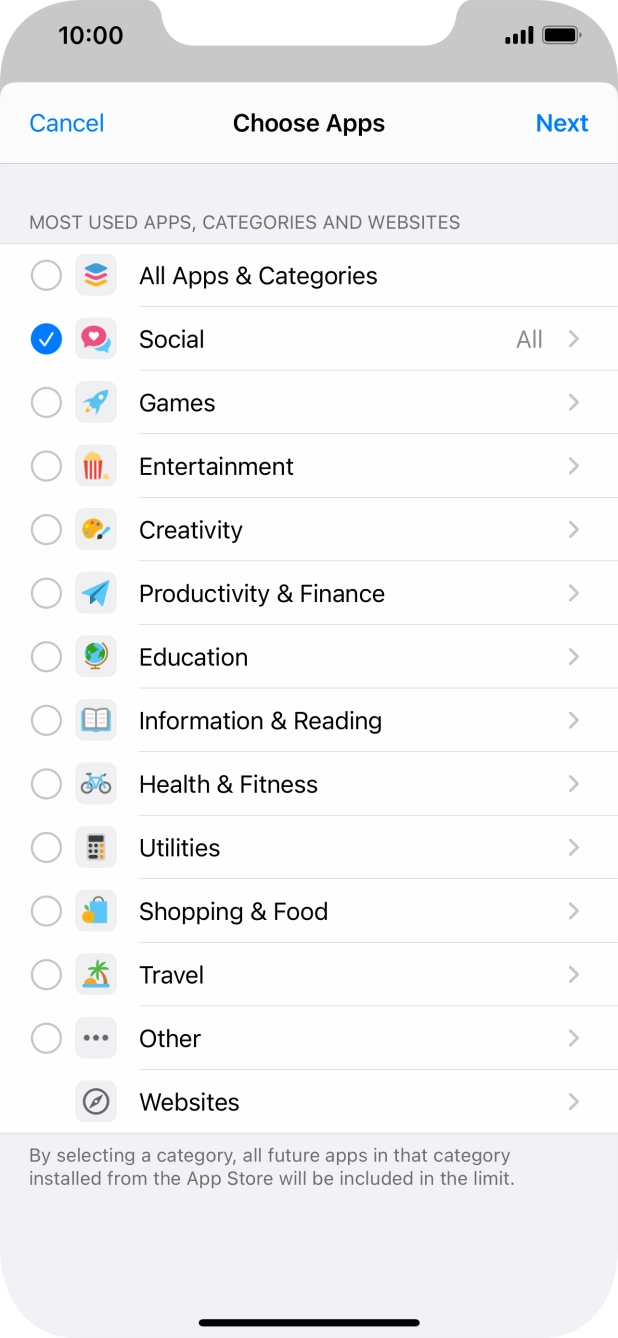618x1338 pixels.
Task: Select the Shopping & Food checkbox
Action: (46, 912)
